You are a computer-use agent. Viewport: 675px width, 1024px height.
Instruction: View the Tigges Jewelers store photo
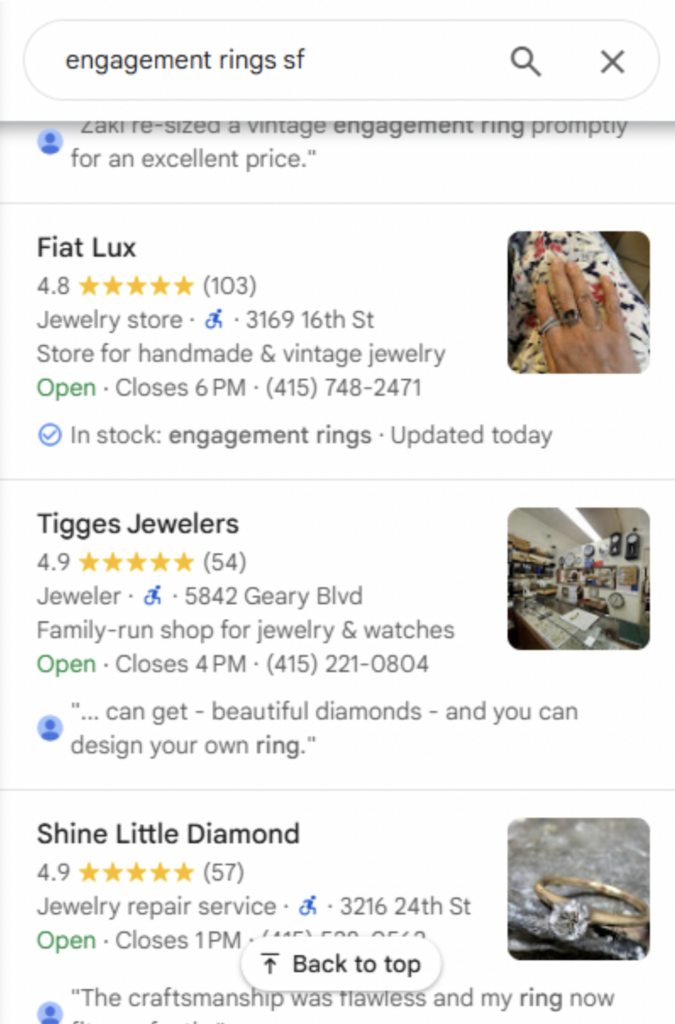[578, 579]
